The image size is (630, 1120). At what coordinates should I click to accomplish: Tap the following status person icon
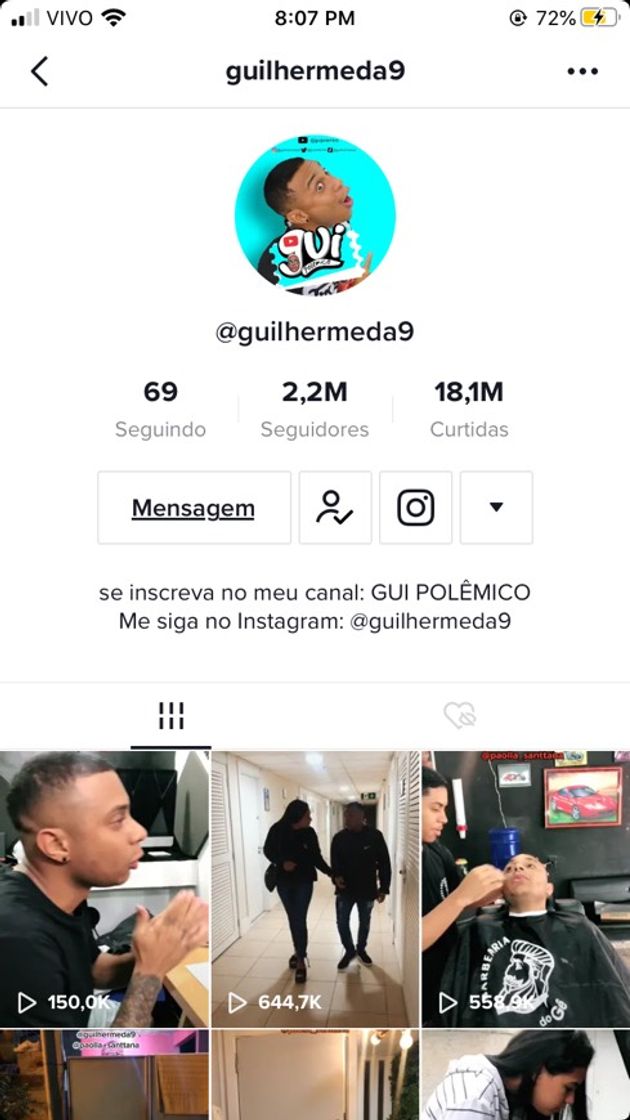click(x=335, y=508)
